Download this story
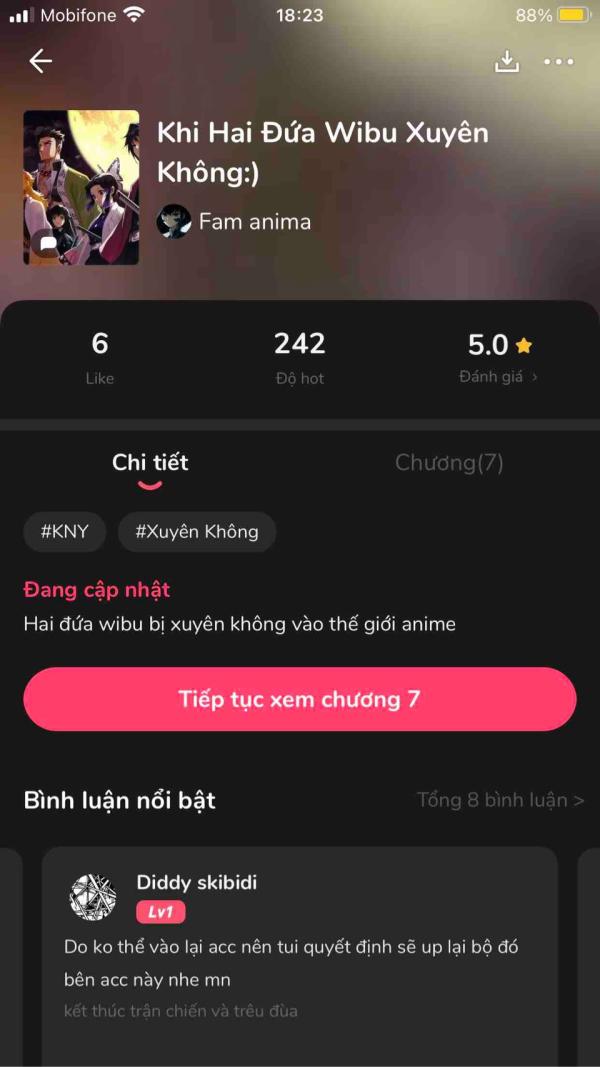 pos(508,62)
